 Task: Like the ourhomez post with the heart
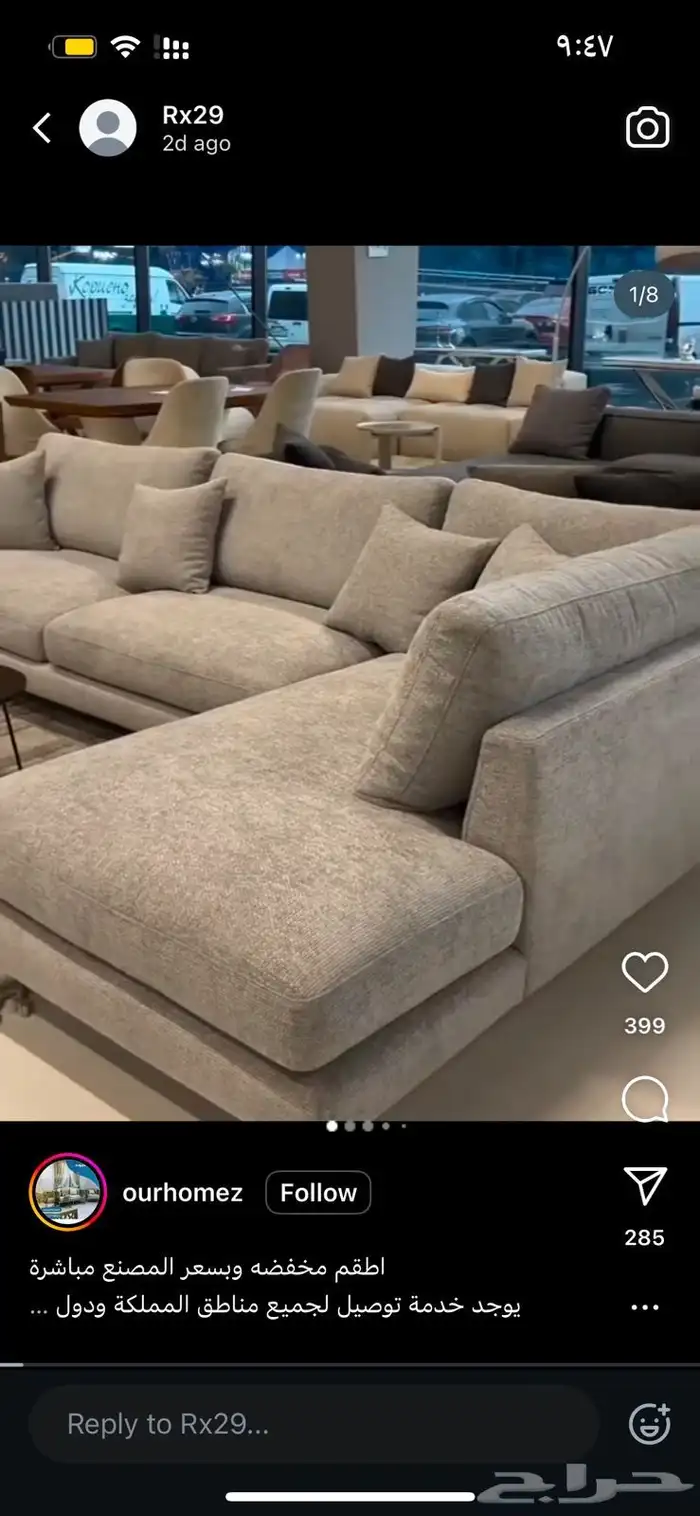coord(645,973)
